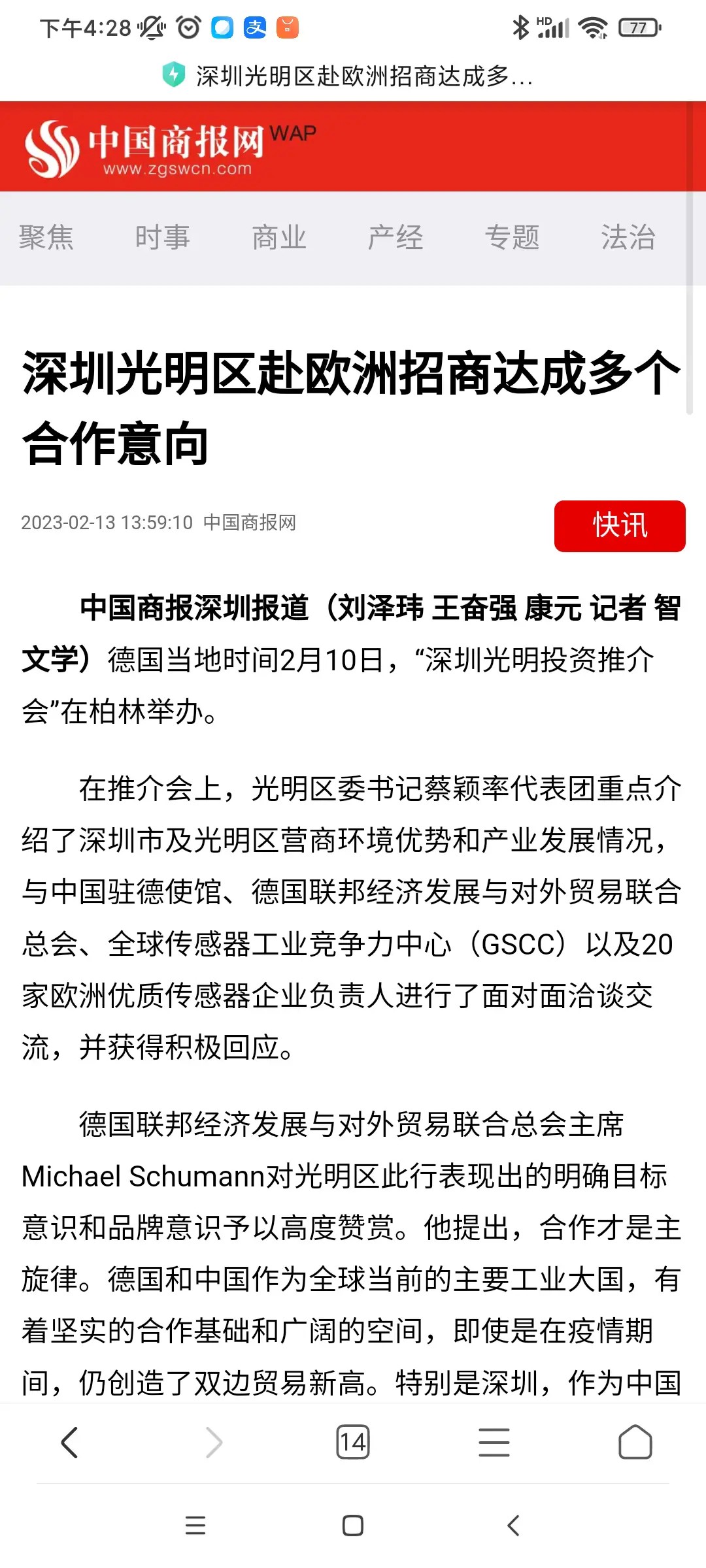Switch to the 法治 tab
Image resolution: width=706 pixels, height=1568 pixels.
coord(628,237)
